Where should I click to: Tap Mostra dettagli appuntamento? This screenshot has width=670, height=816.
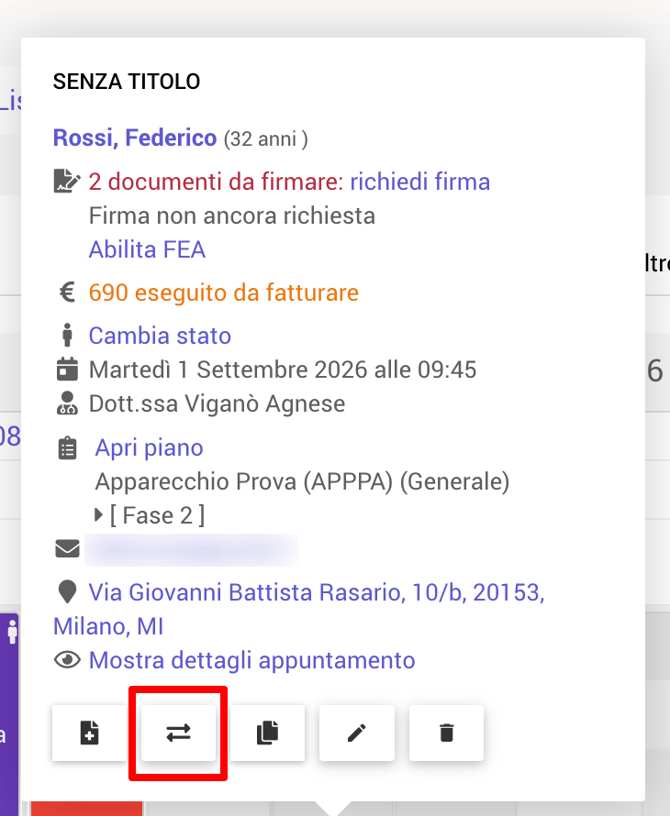[252, 660]
